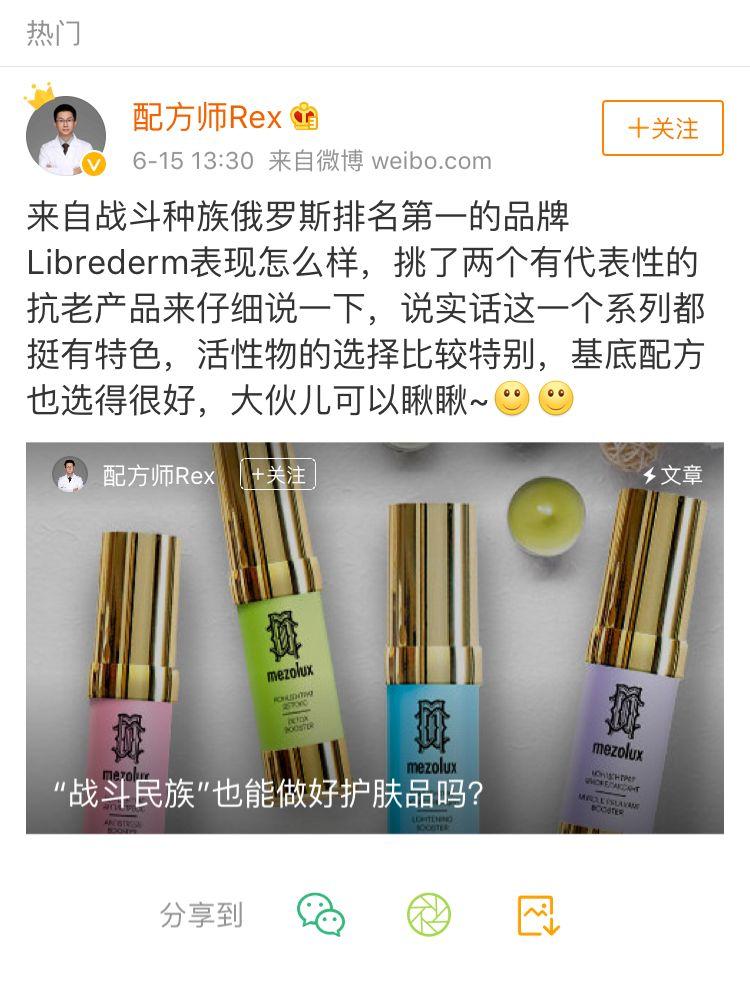Tap +关注 inside the article card

(x=278, y=475)
